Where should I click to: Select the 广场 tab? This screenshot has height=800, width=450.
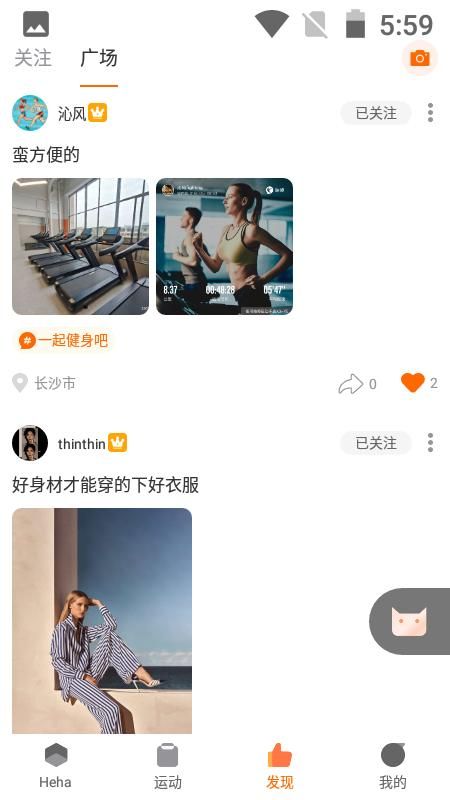pos(99,58)
